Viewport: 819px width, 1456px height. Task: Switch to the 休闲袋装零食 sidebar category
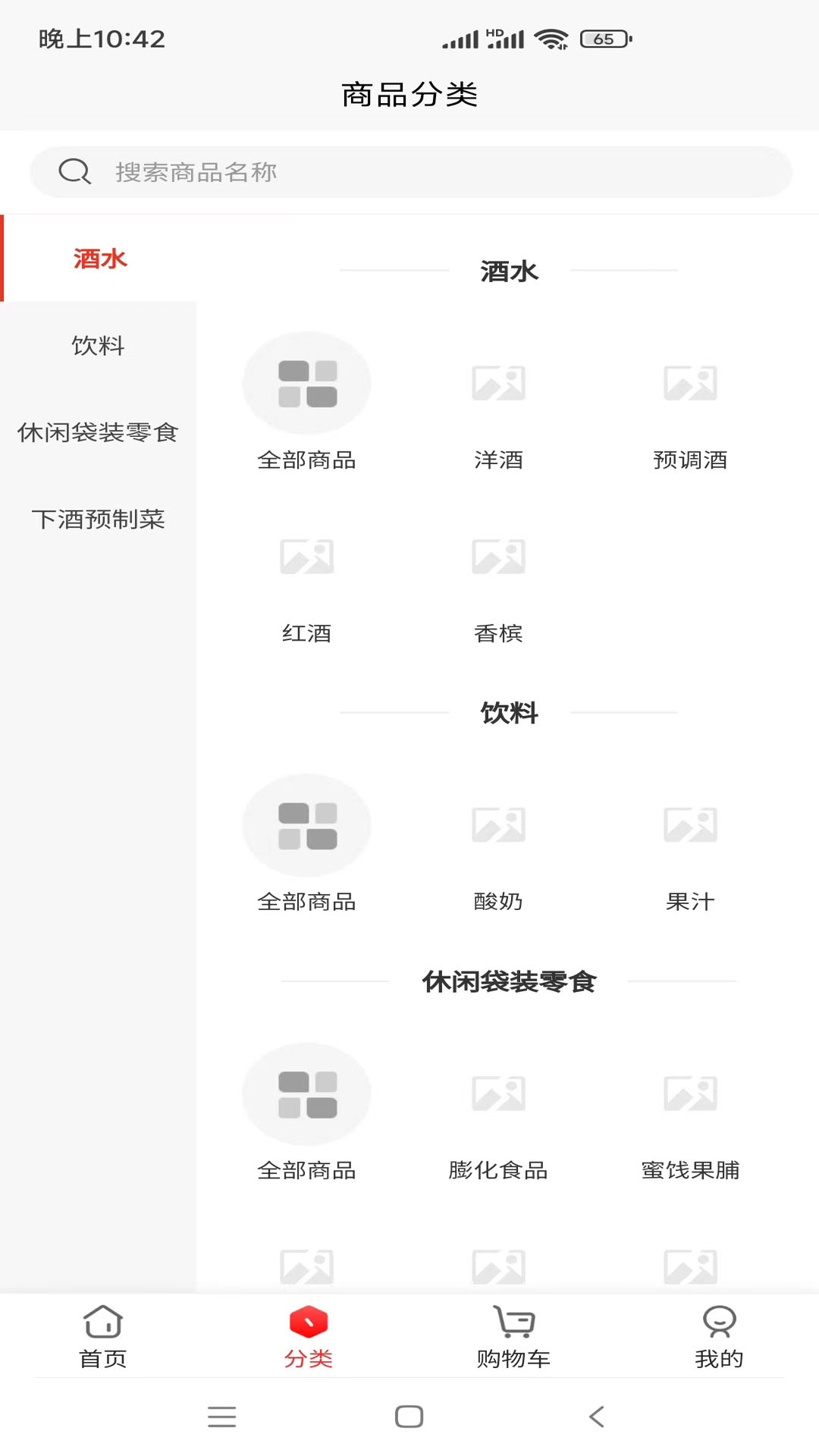[99, 434]
